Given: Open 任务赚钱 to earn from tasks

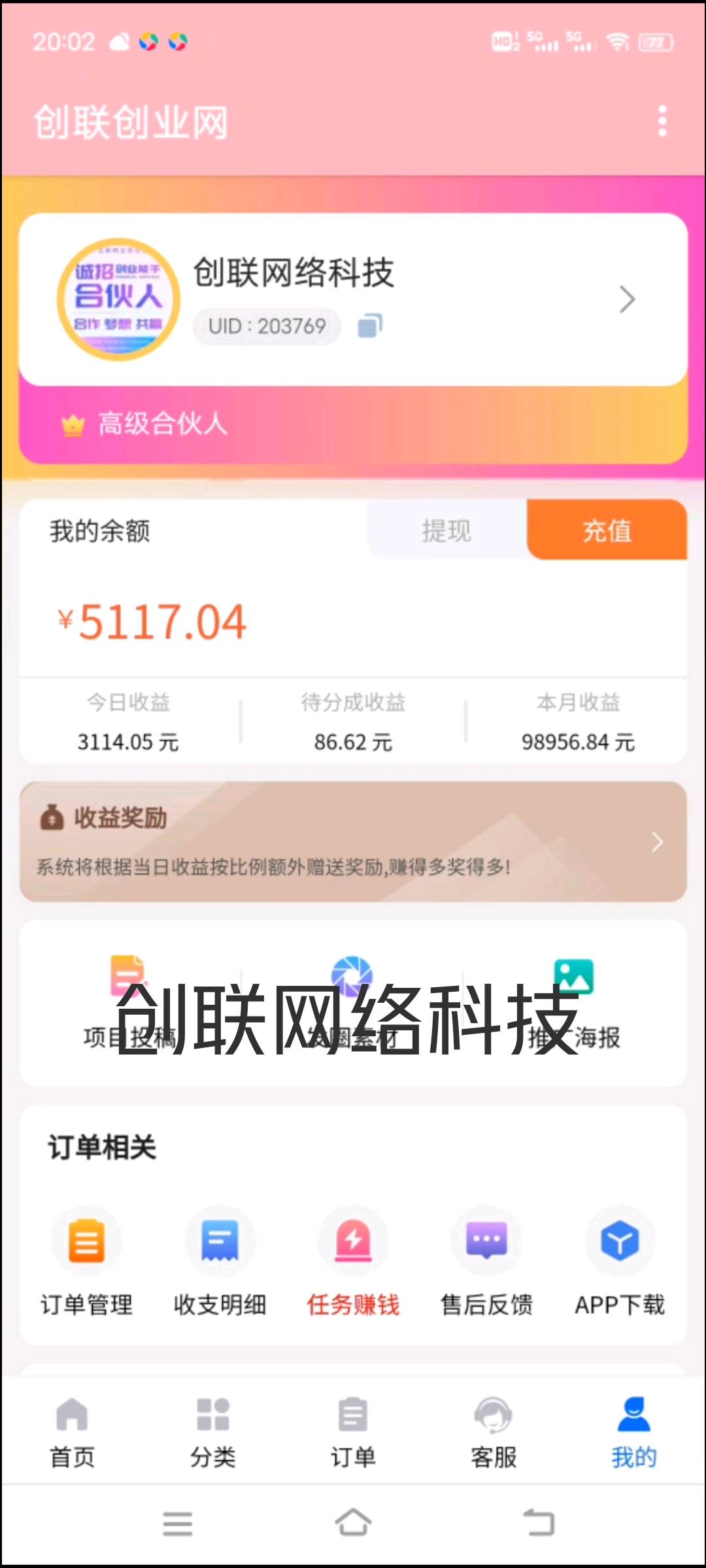Looking at the screenshot, I should click(x=353, y=1261).
